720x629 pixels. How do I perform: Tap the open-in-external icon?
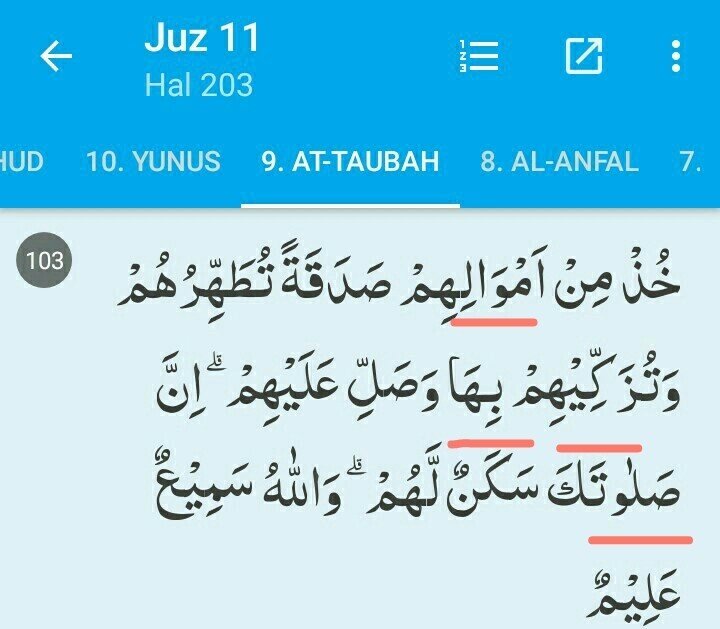pos(584,56)
